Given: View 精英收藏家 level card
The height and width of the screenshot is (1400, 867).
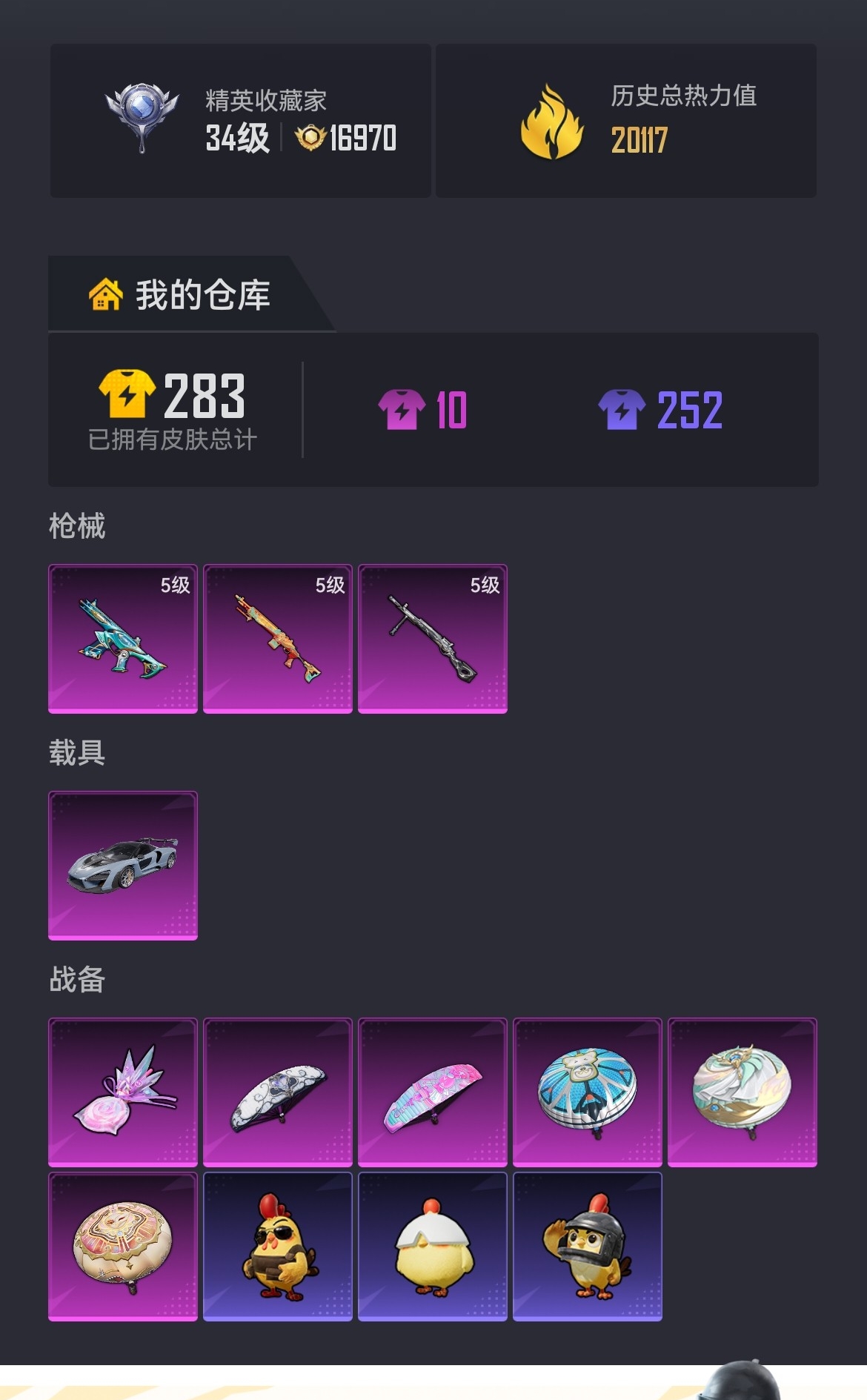Looking at the screenshot, I should (241, 121).
